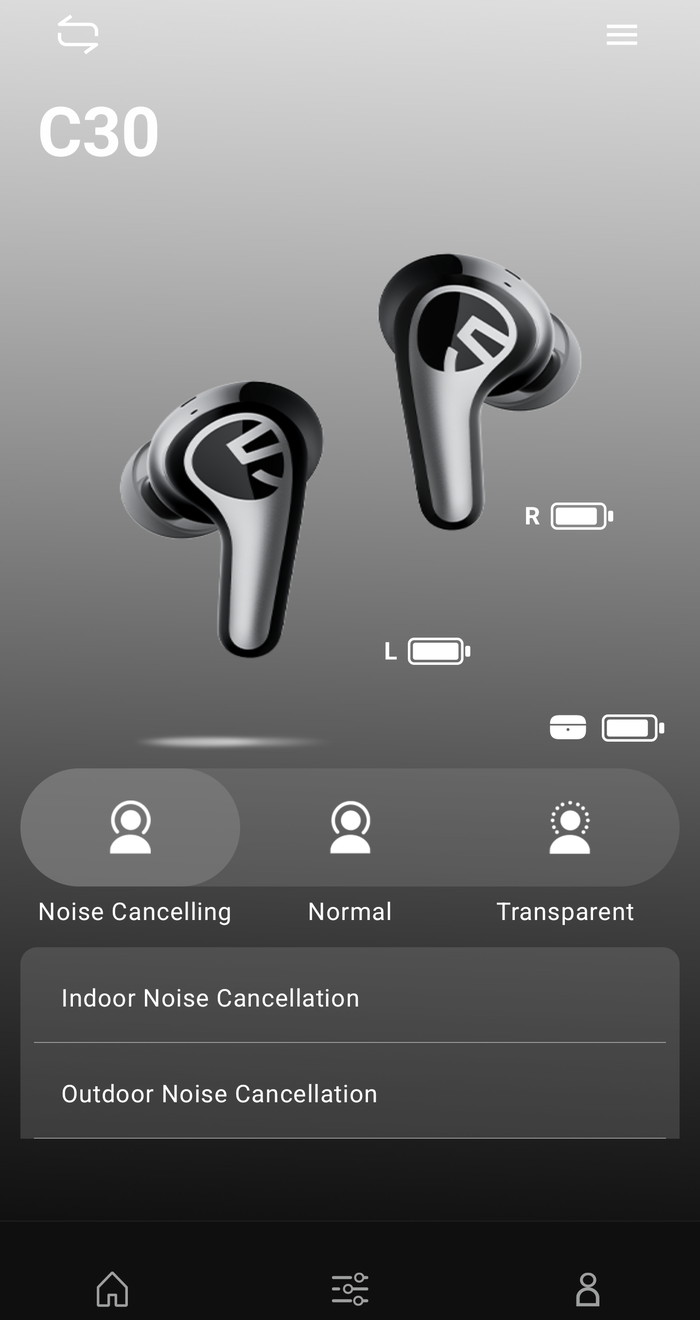Open the profile tab
Screen dimensions: 700x1320
pyautogui.click(x=588, y=1288)
